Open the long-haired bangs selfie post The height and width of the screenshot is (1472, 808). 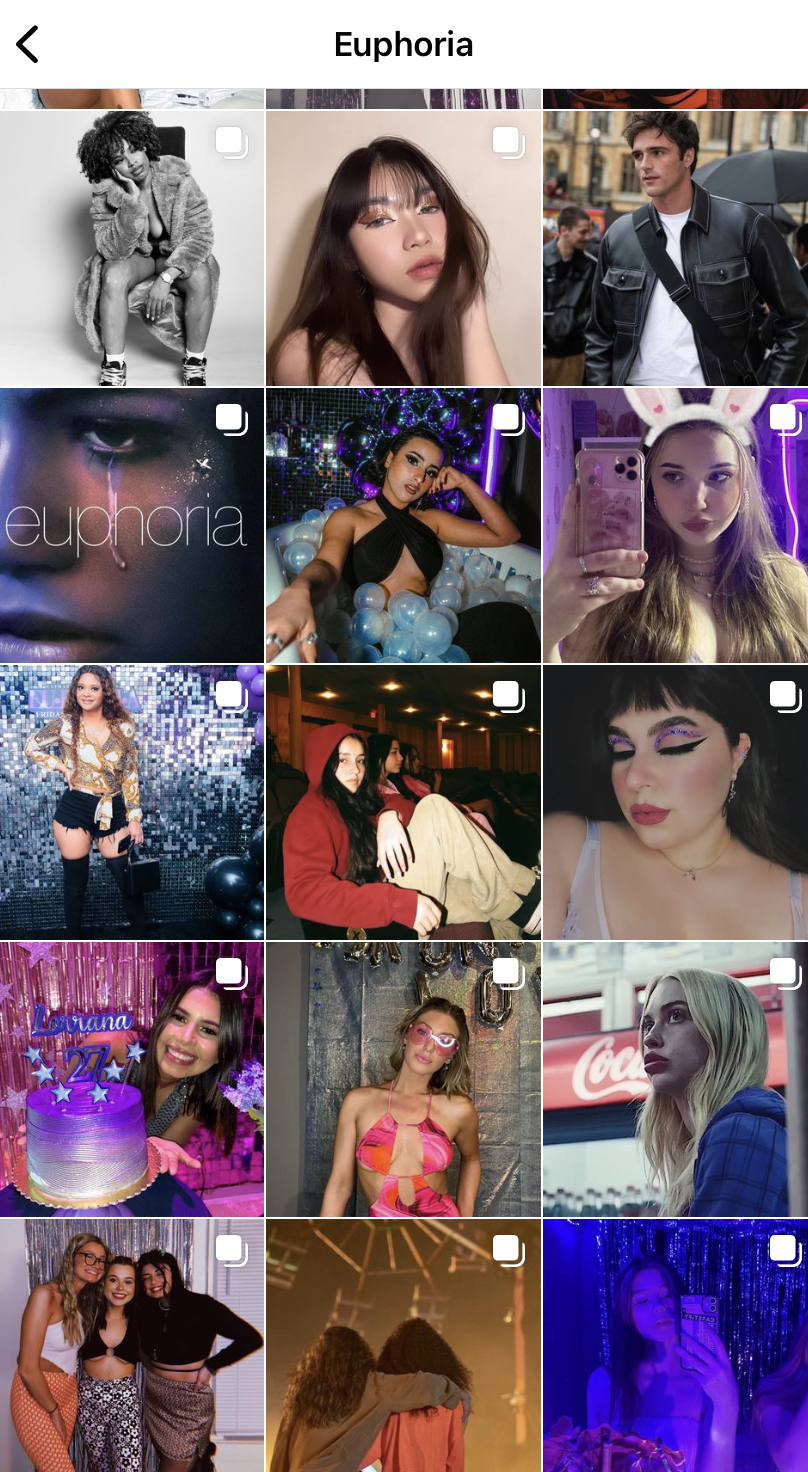(403, 248)
